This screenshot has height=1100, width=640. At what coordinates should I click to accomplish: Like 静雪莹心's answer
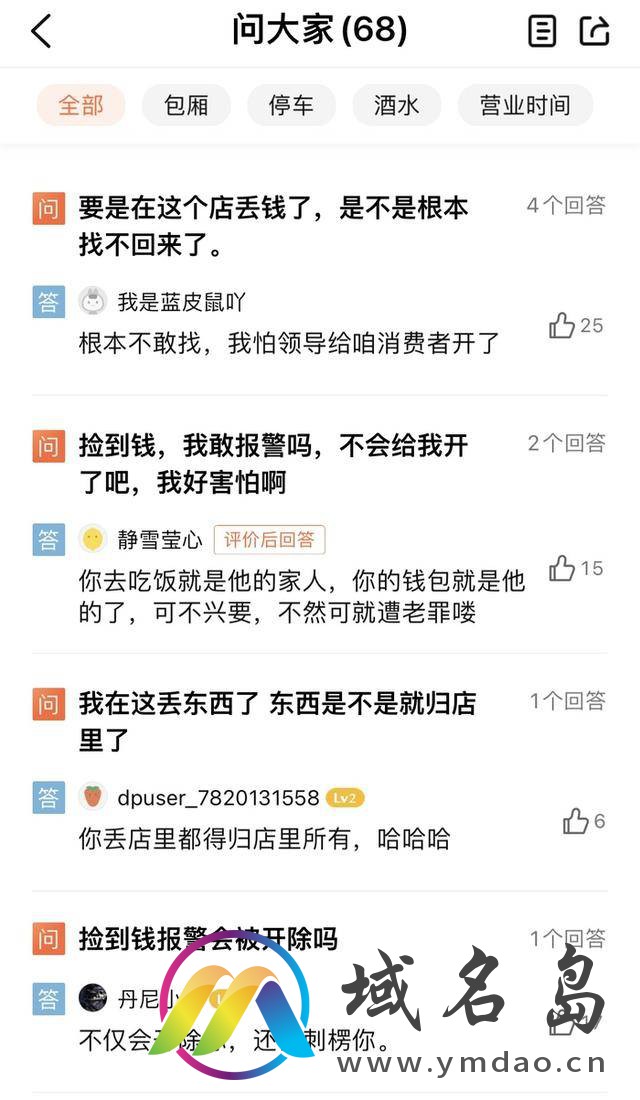[x=563, y=568]
